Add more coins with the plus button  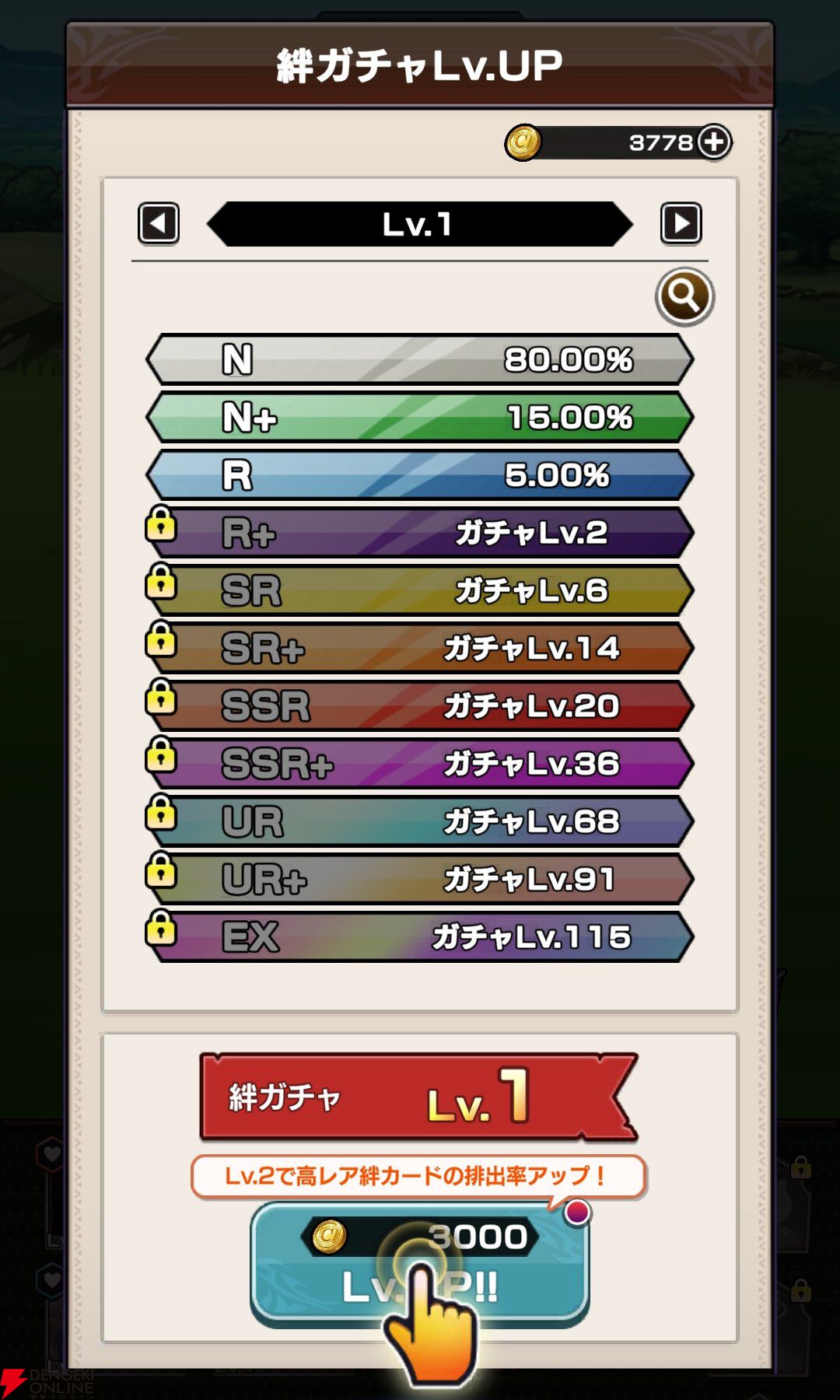pyautogui.click(x=714, y=142)
